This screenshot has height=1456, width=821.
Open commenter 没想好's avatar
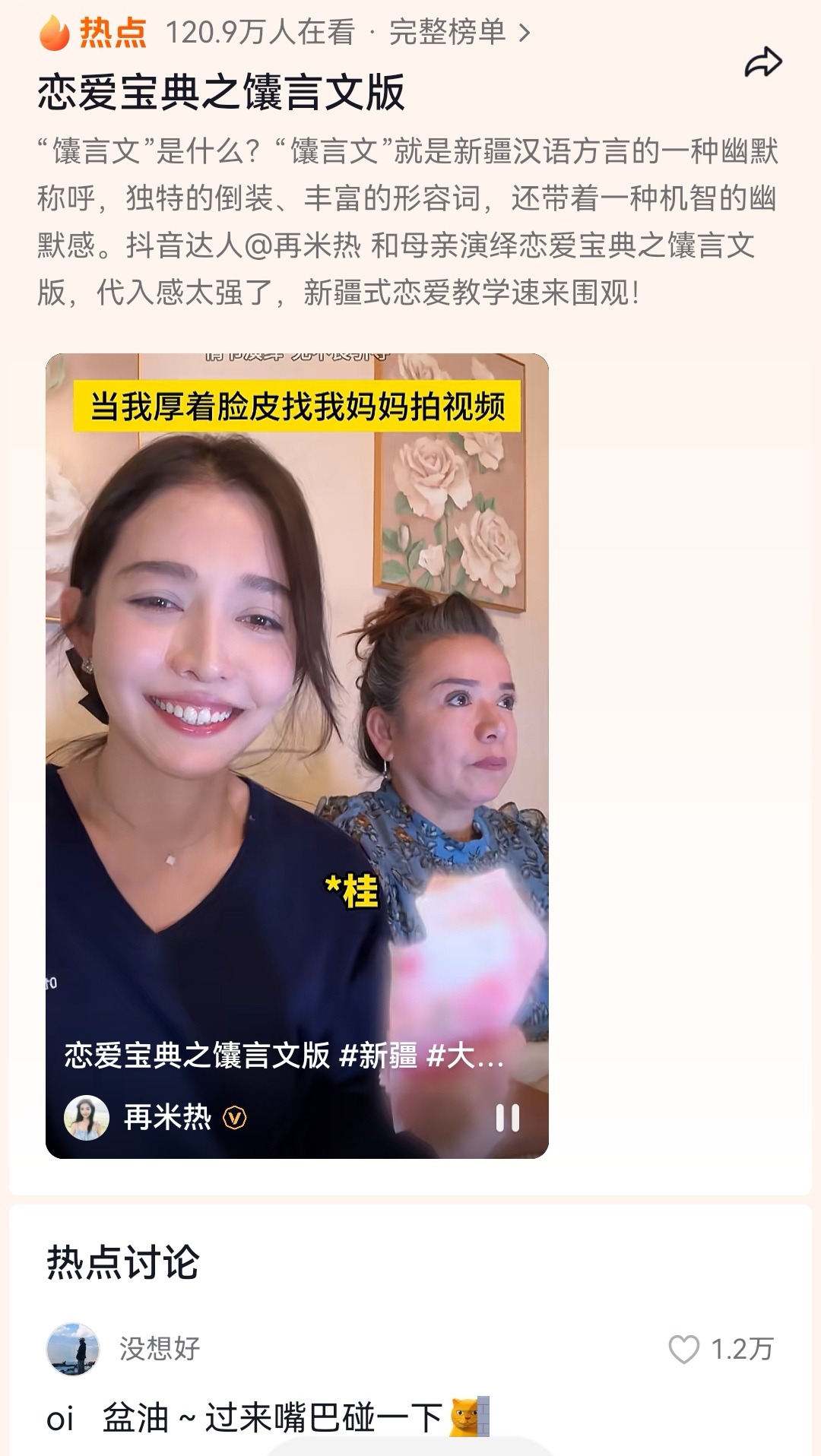point(73,1350)
